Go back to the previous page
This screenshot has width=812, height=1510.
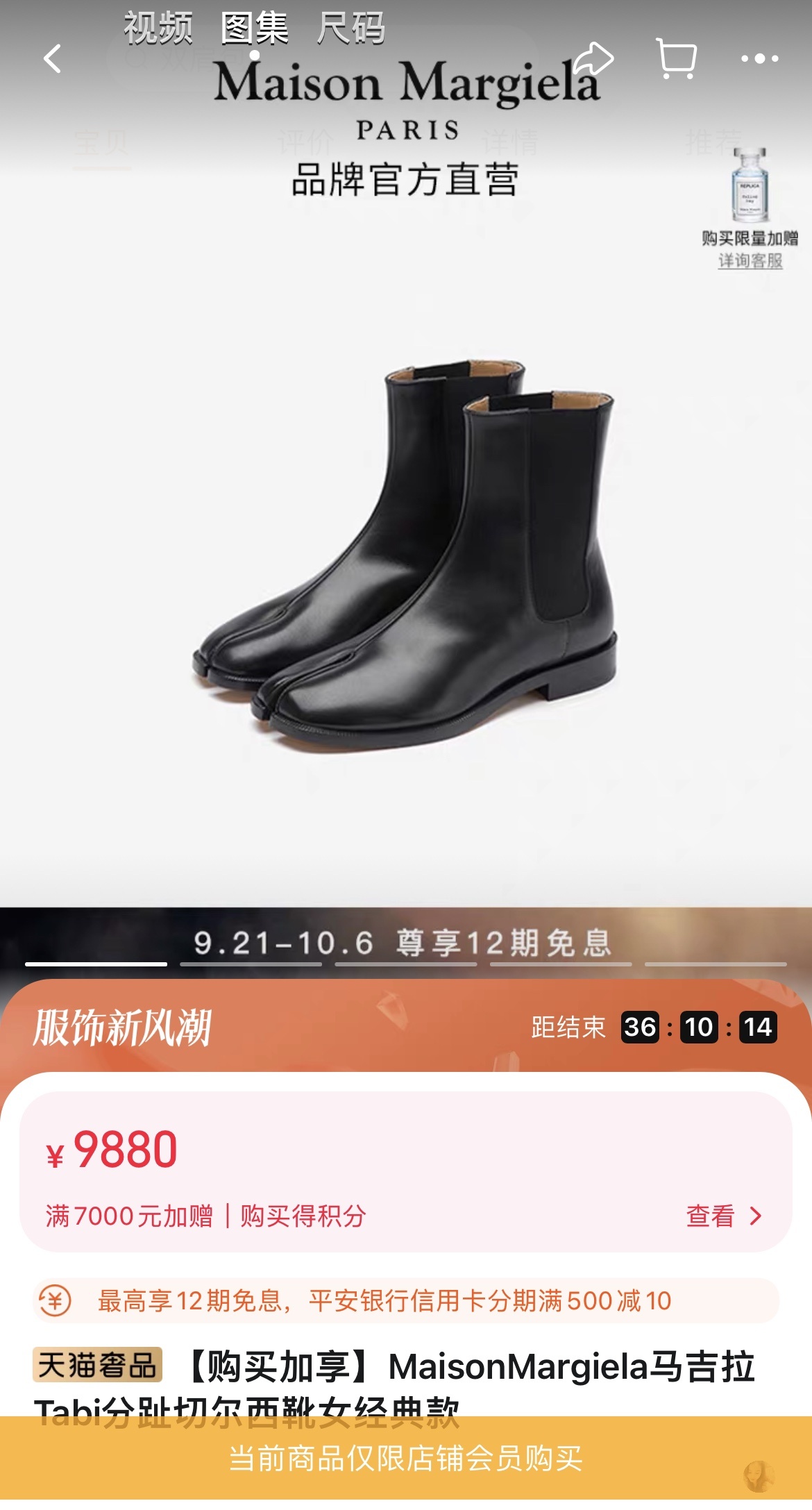point(53,59)
